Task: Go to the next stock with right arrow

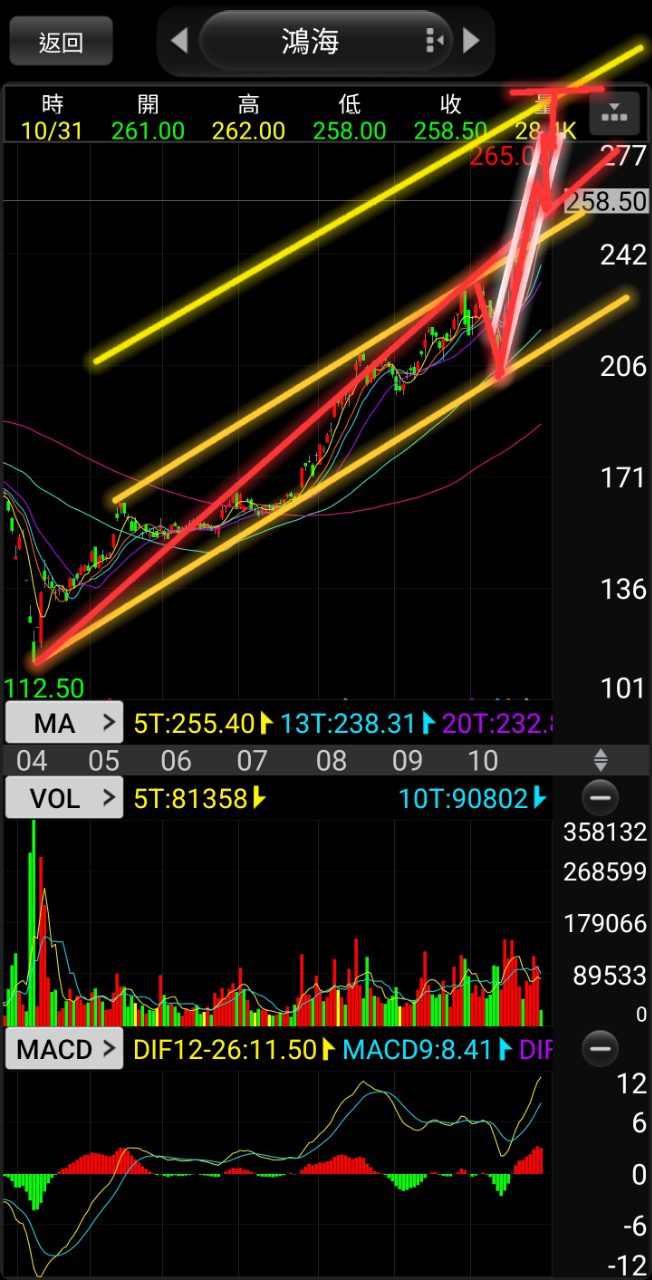Action: 472,40
